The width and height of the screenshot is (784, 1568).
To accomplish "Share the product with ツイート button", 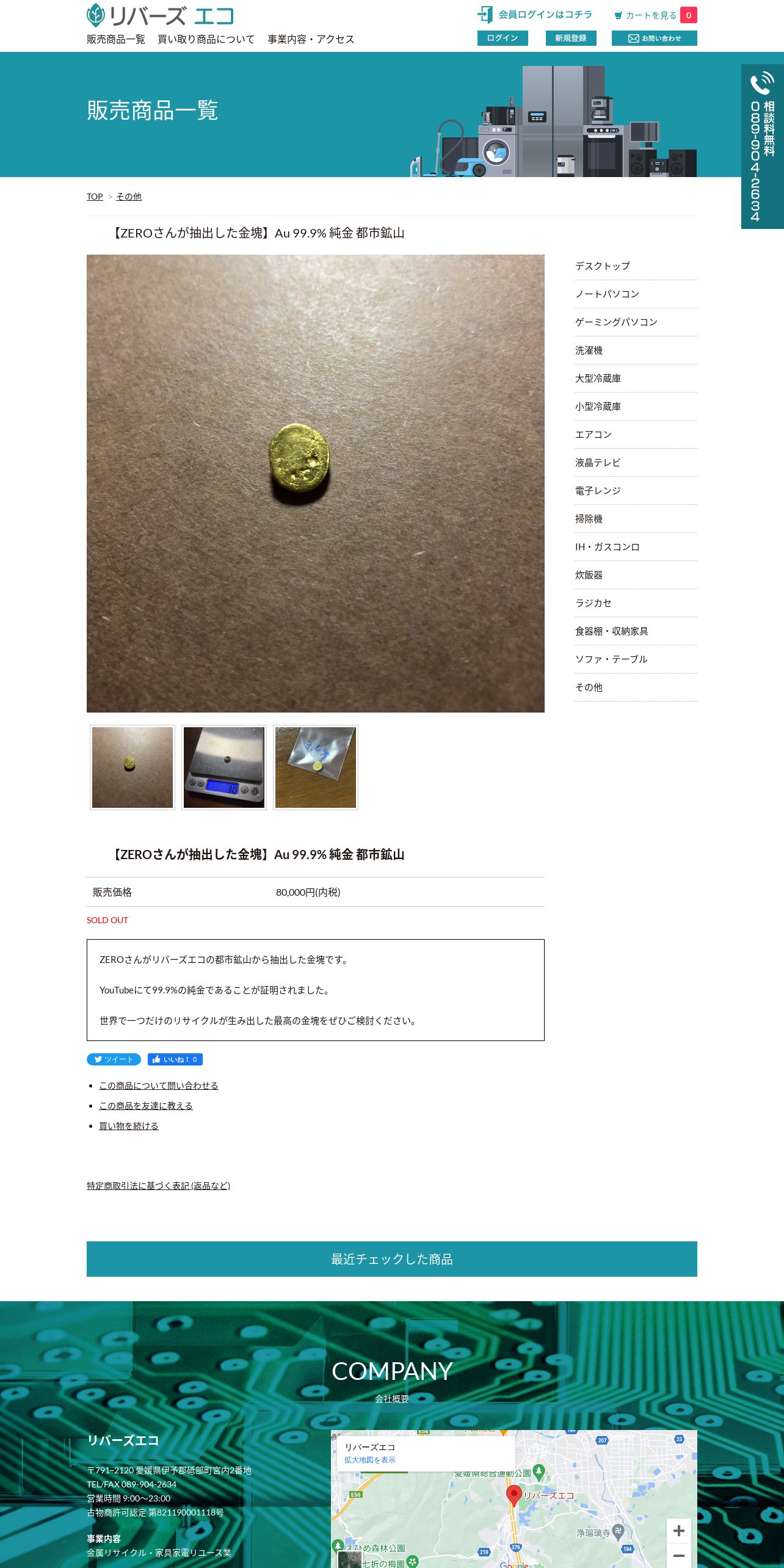I will 114,1059.
